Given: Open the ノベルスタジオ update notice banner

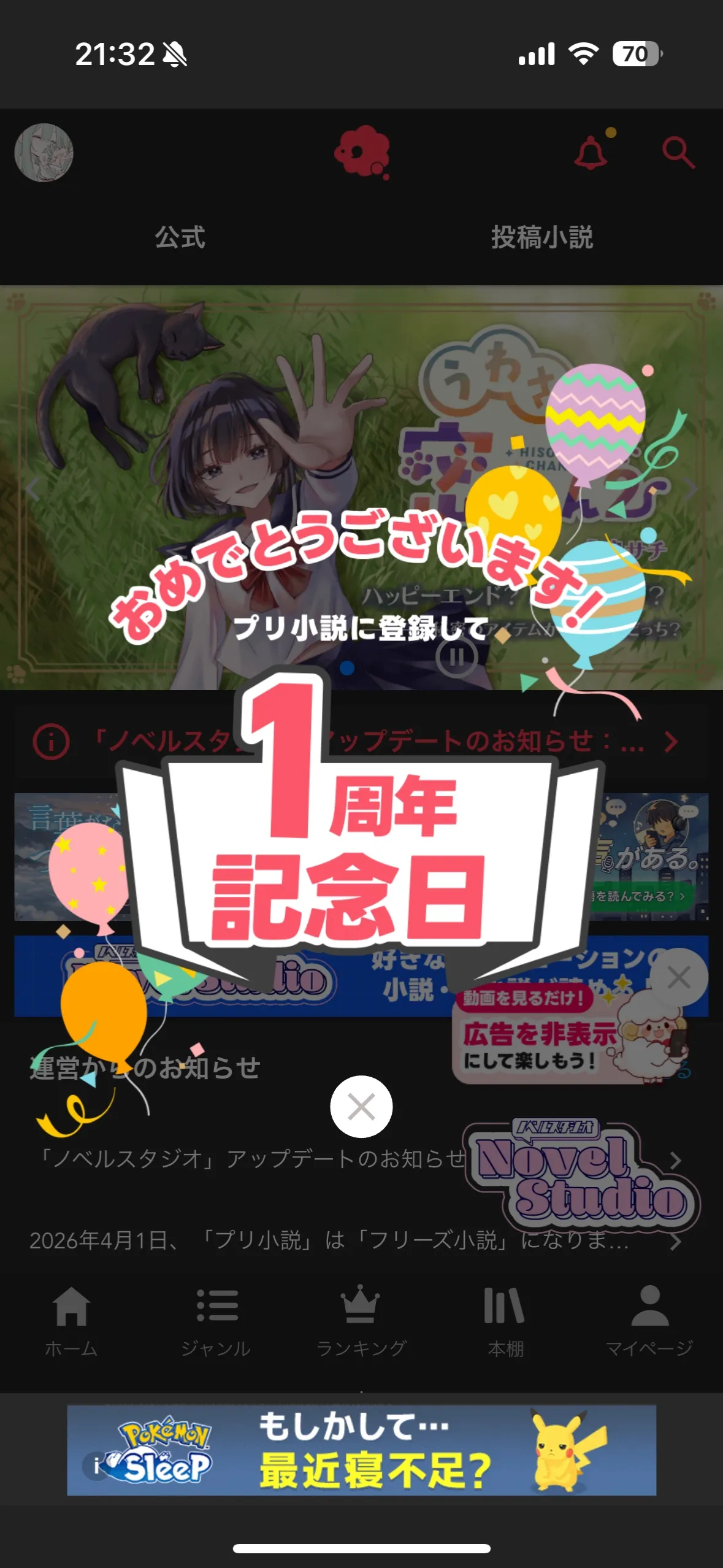Looking at the screenshot, I should pyautogui.click(x=361, y=742).
